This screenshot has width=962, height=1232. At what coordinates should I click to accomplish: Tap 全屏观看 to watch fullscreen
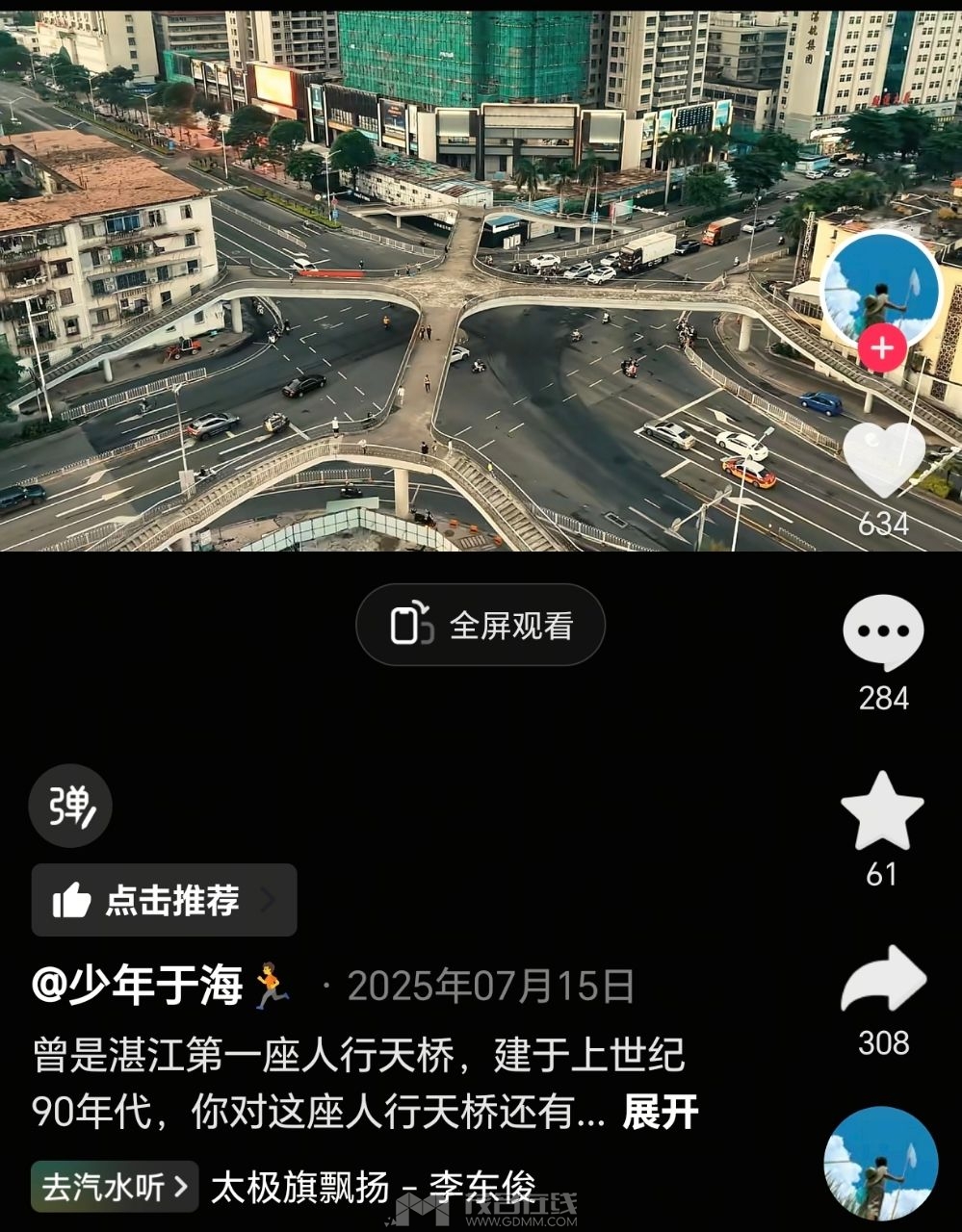pyautogui.click(x=481, y=626)
